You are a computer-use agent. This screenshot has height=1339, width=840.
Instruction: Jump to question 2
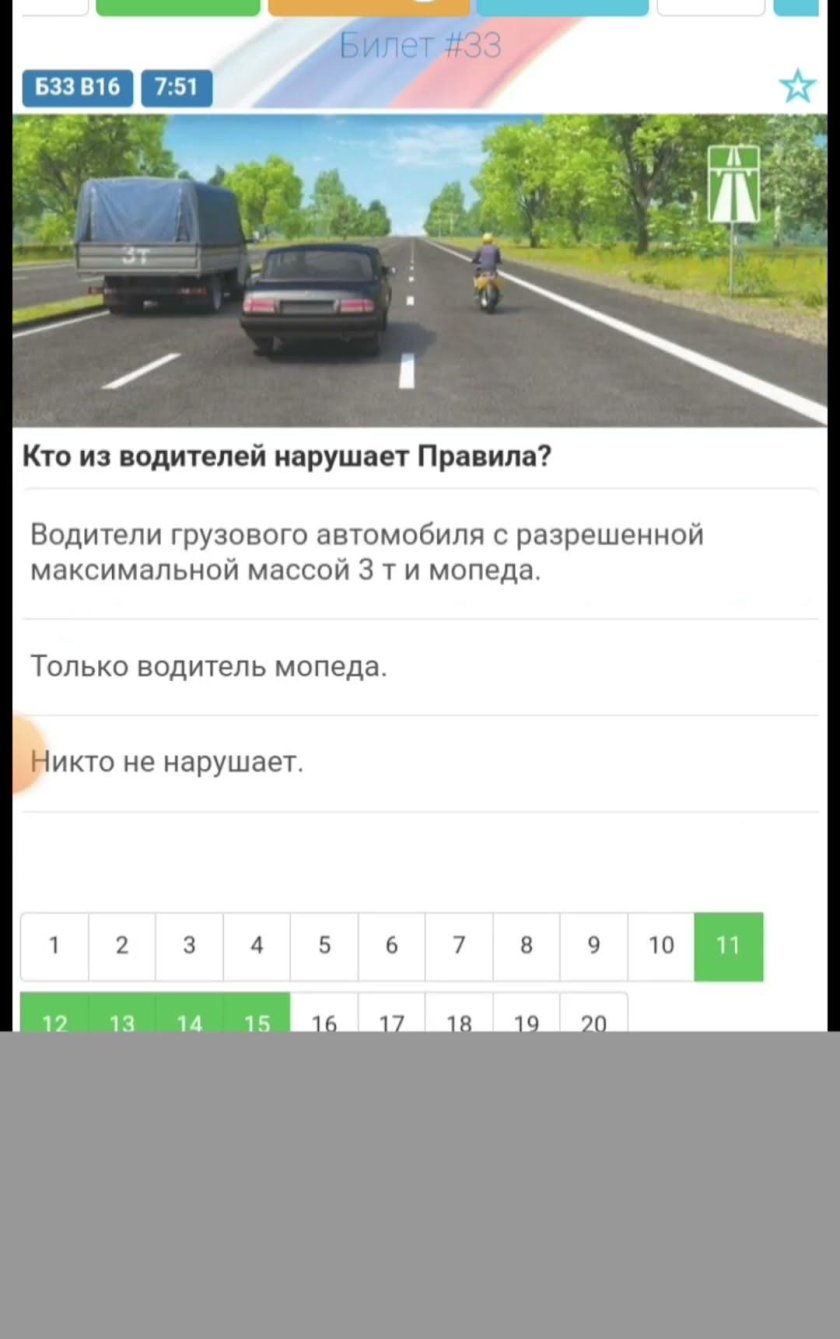122,946
